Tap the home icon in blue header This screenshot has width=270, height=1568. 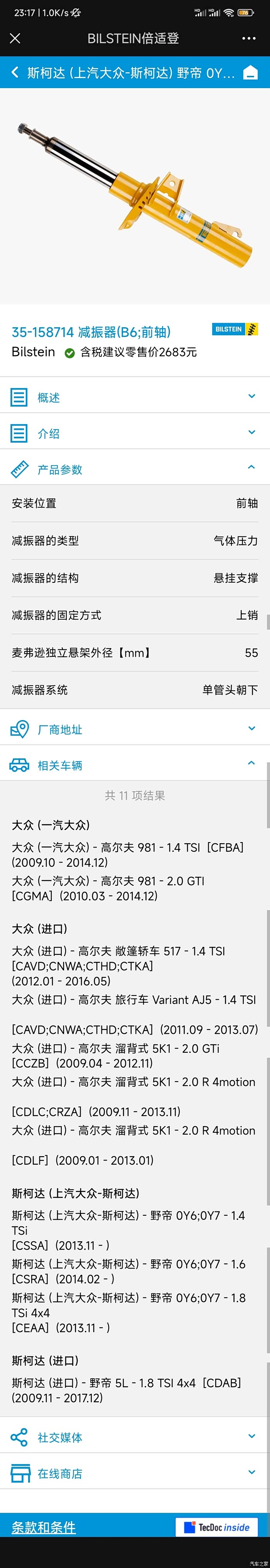pyautogui.click(x=251, y=73)
